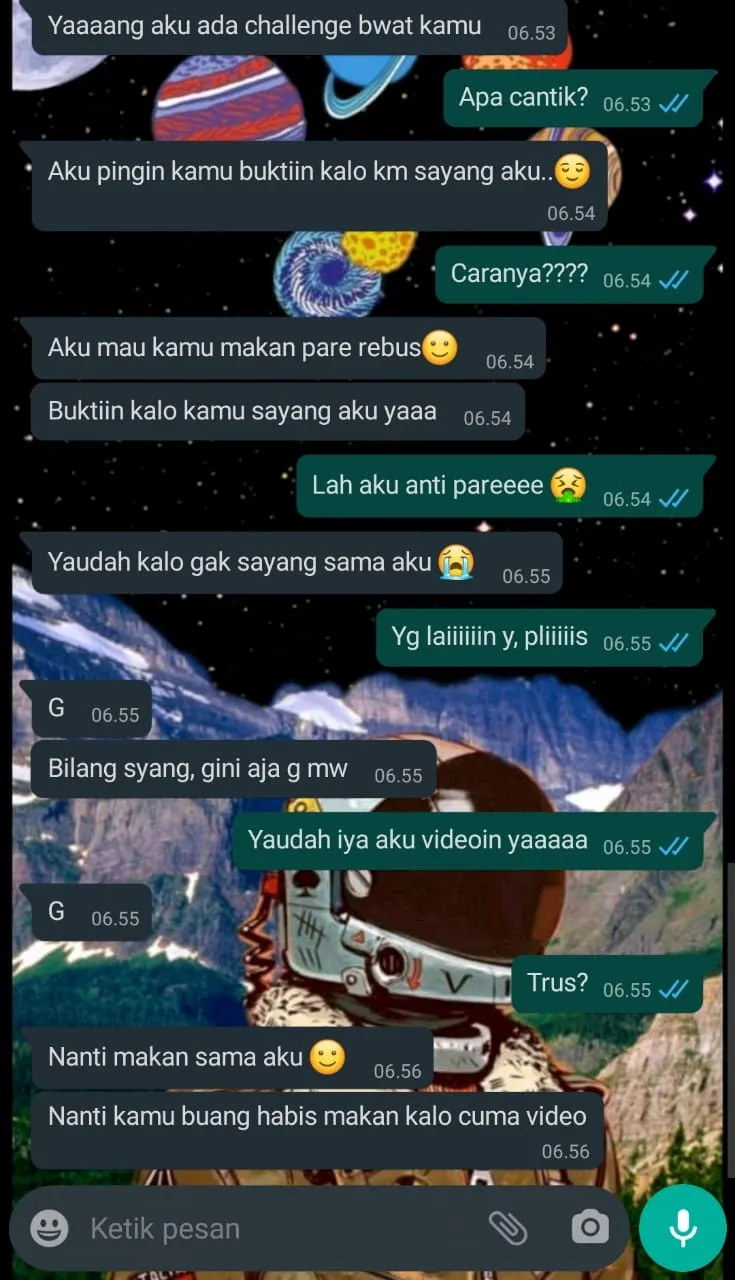The width and height of the screenshot is (735, 1280).
Task: Open the camera from the chat bar
Action: [589, 1227]
